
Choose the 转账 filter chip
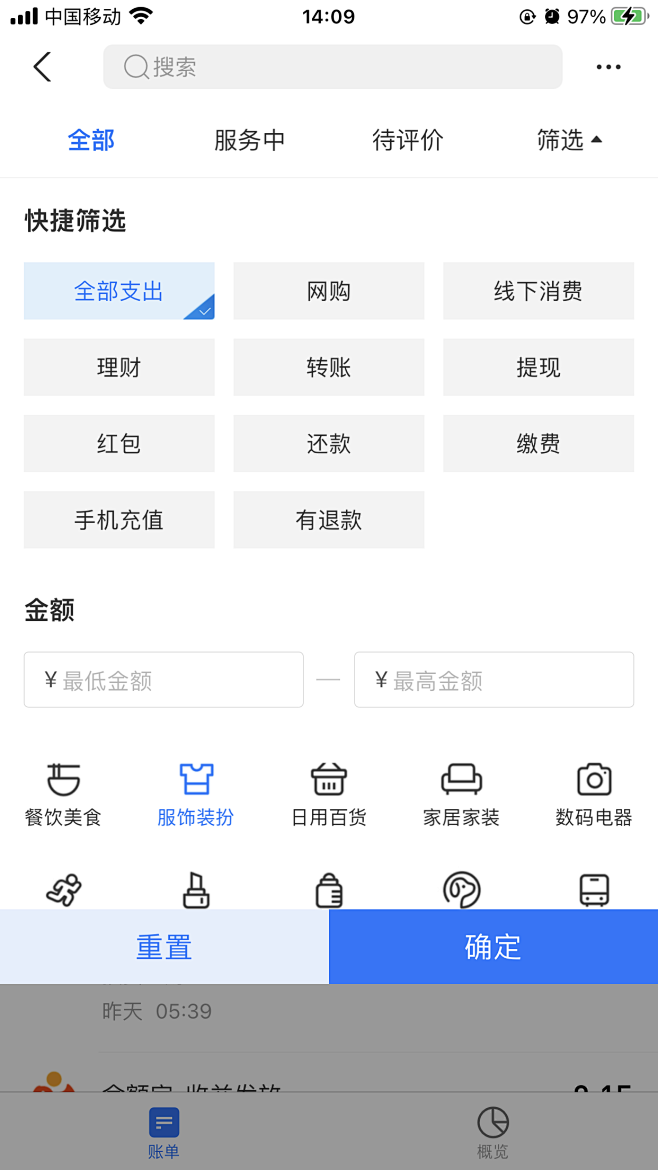pos(329,367)
